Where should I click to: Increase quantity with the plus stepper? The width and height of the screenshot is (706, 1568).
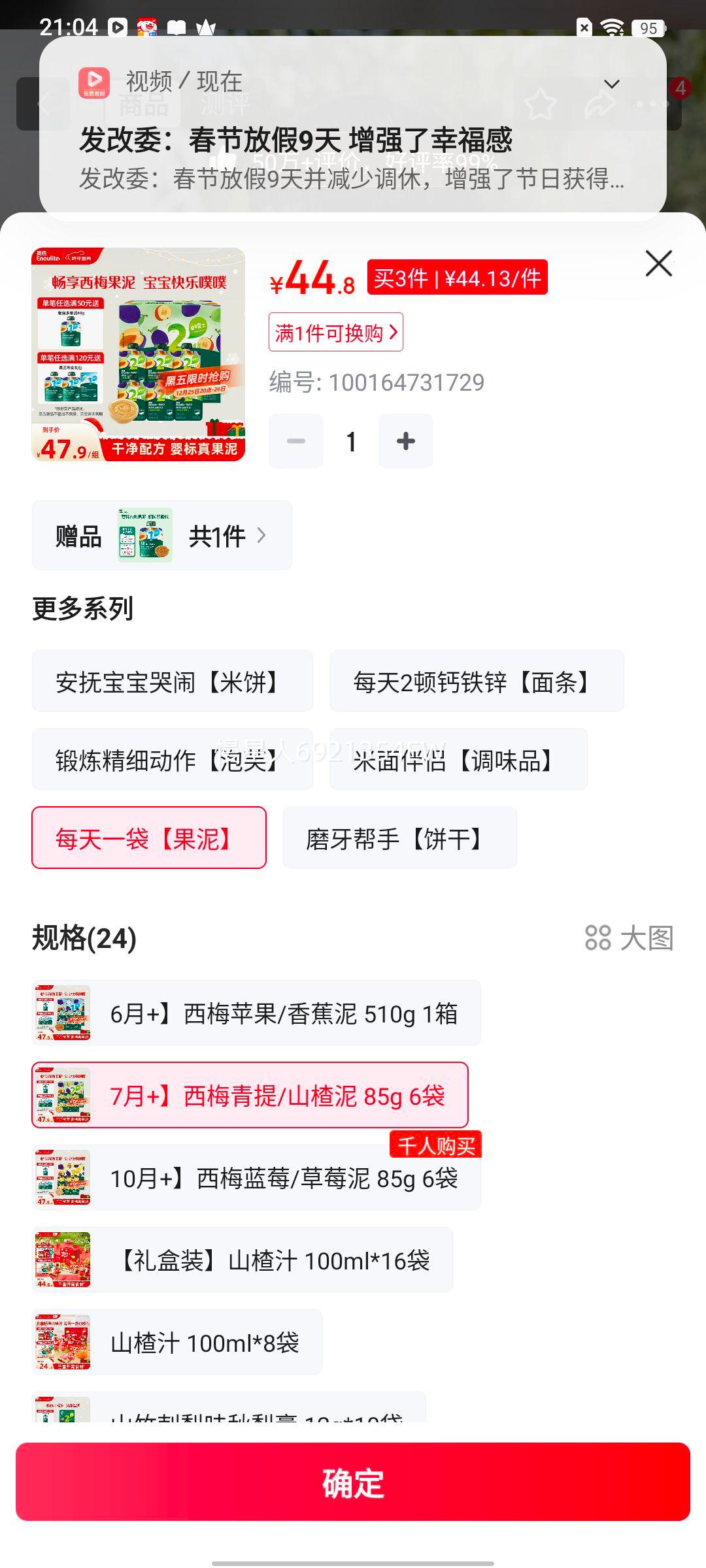pos(405,440)
